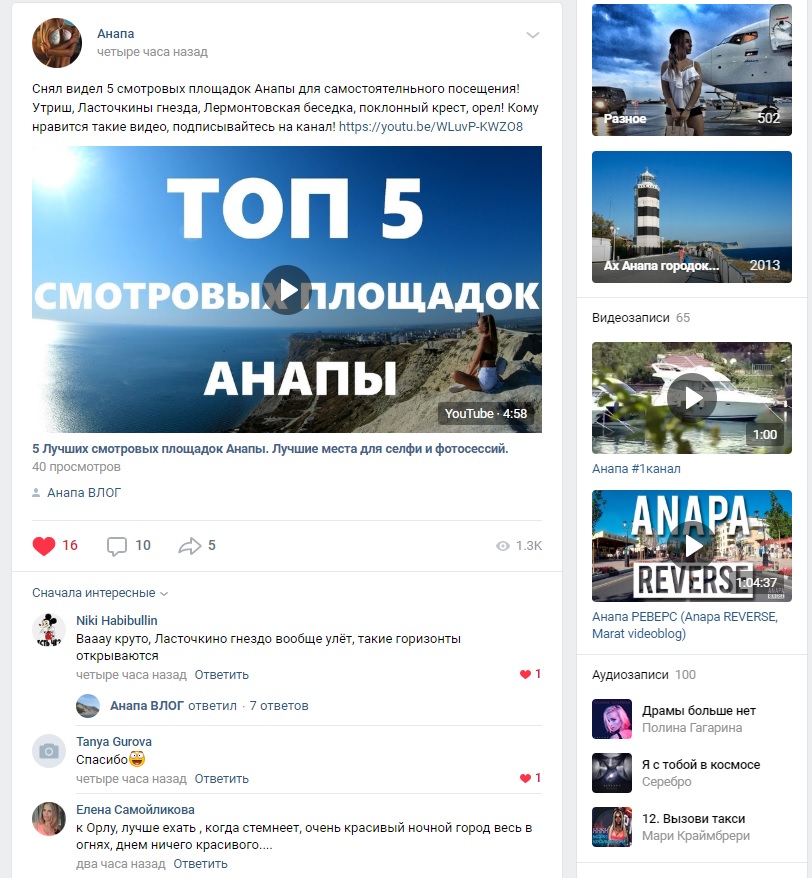Image resolution: width=812 pixels, height=878 pixels.
Task: Share the Анапа post
Action: coord(190,546)
